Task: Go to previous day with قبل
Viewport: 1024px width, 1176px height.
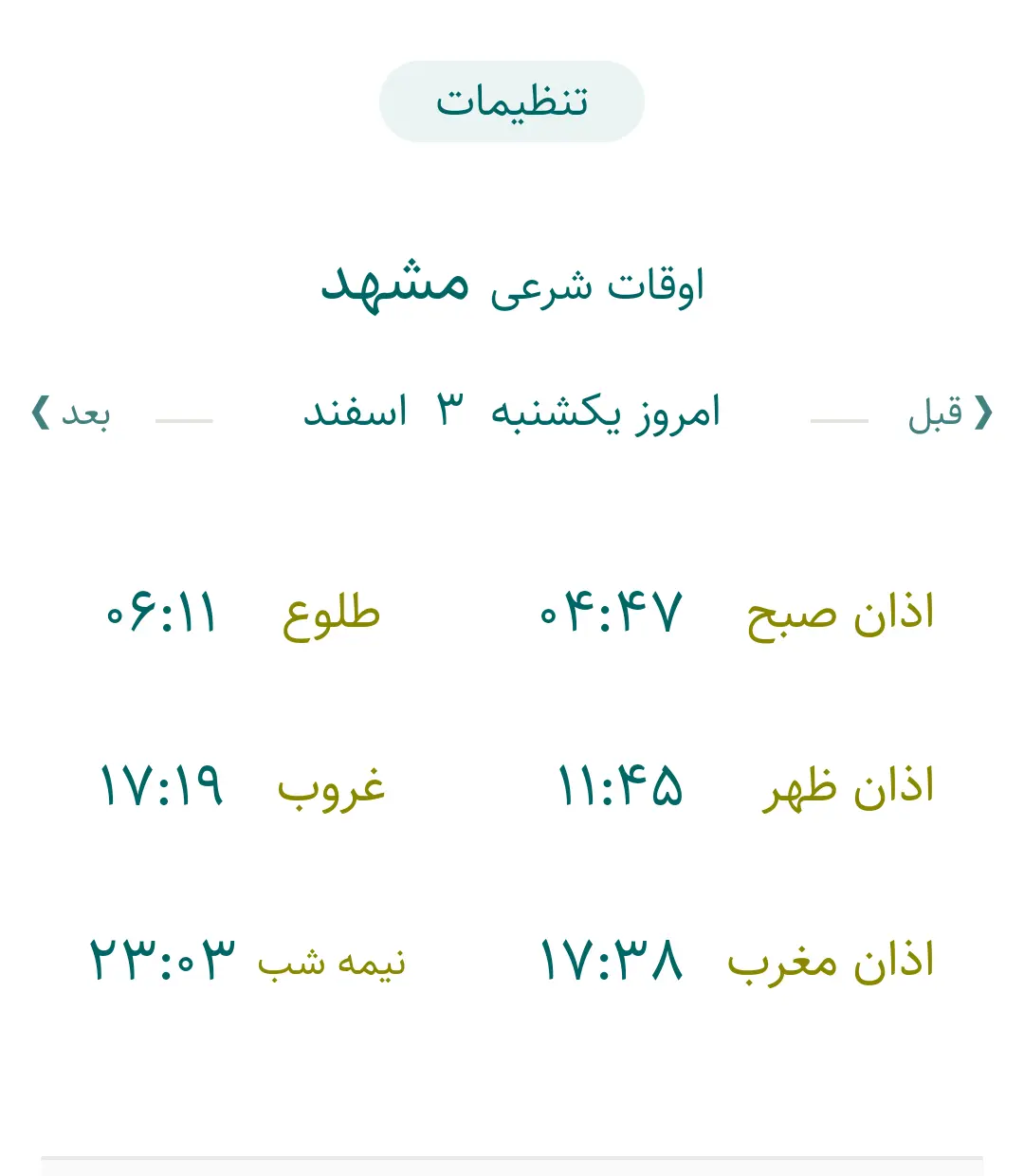Action: (948, 413)
